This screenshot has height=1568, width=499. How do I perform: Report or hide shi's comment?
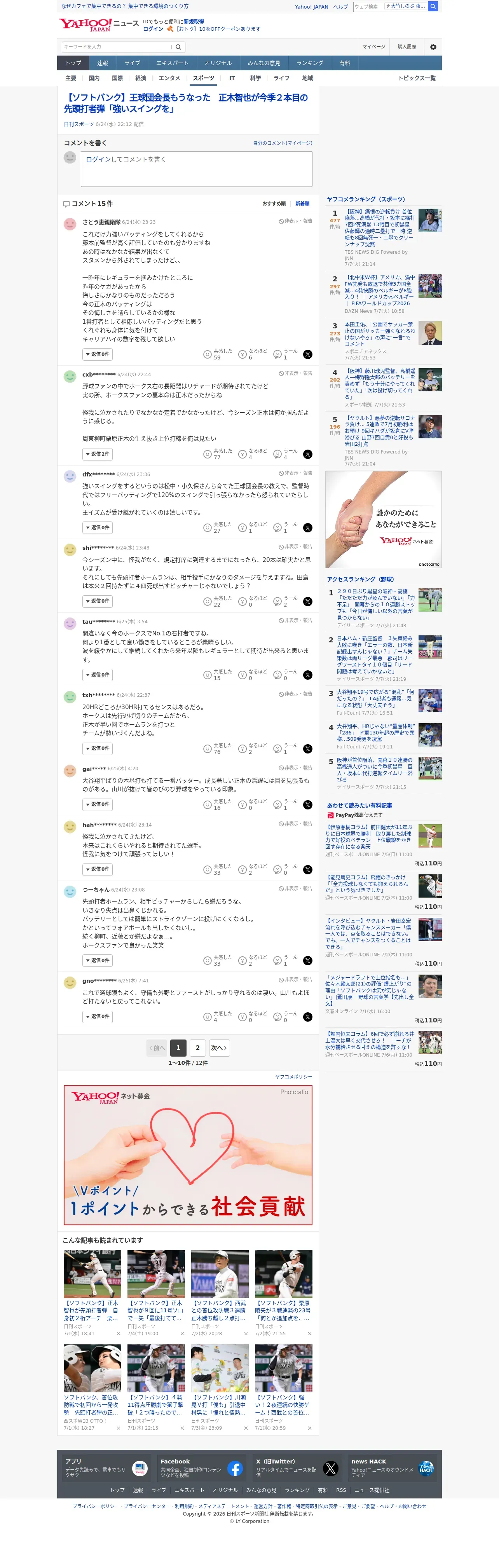[296, 547]
